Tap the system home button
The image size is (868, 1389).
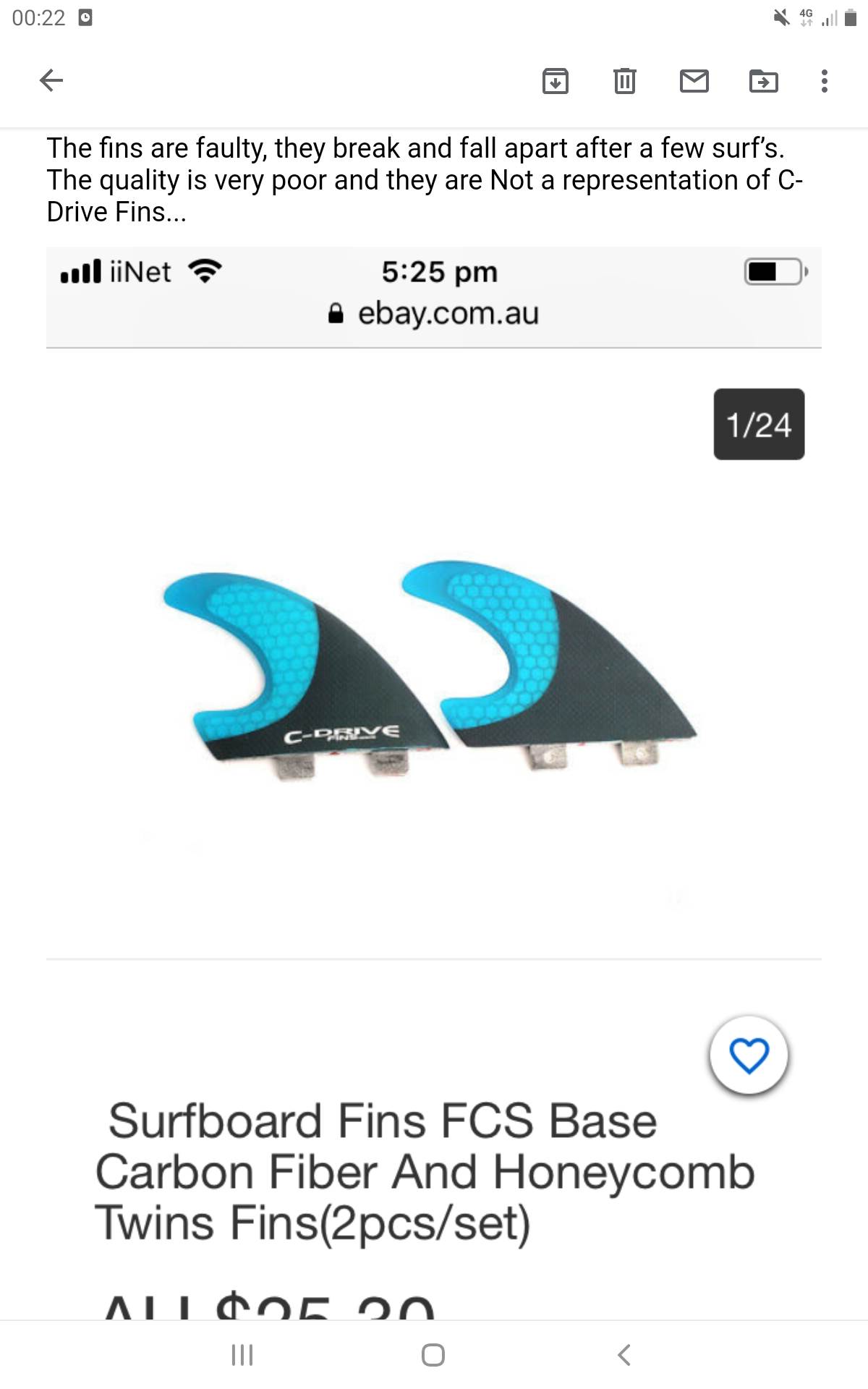tap(433, 1354)
